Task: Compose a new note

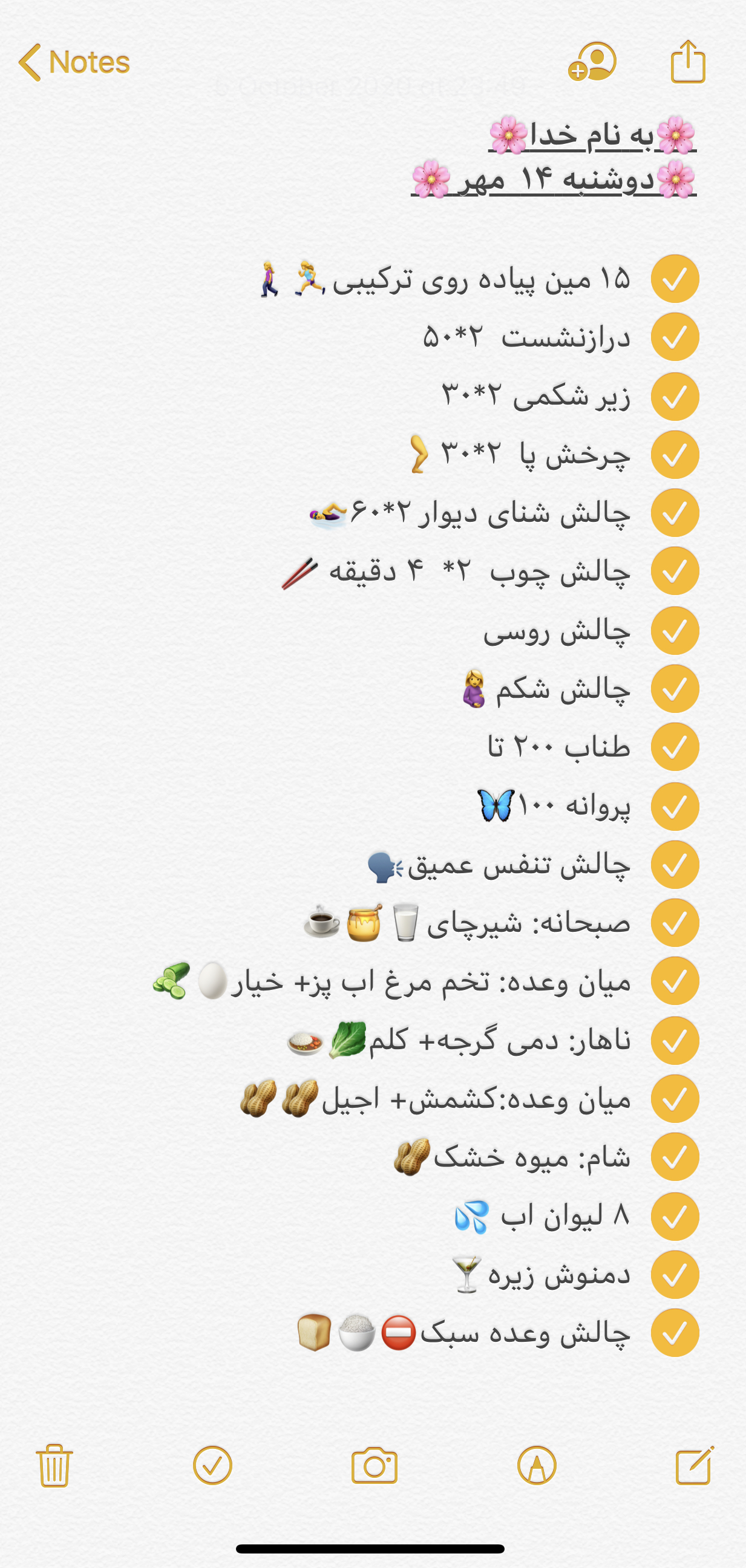Action: pyautogui.click(x=695, y=1466)
